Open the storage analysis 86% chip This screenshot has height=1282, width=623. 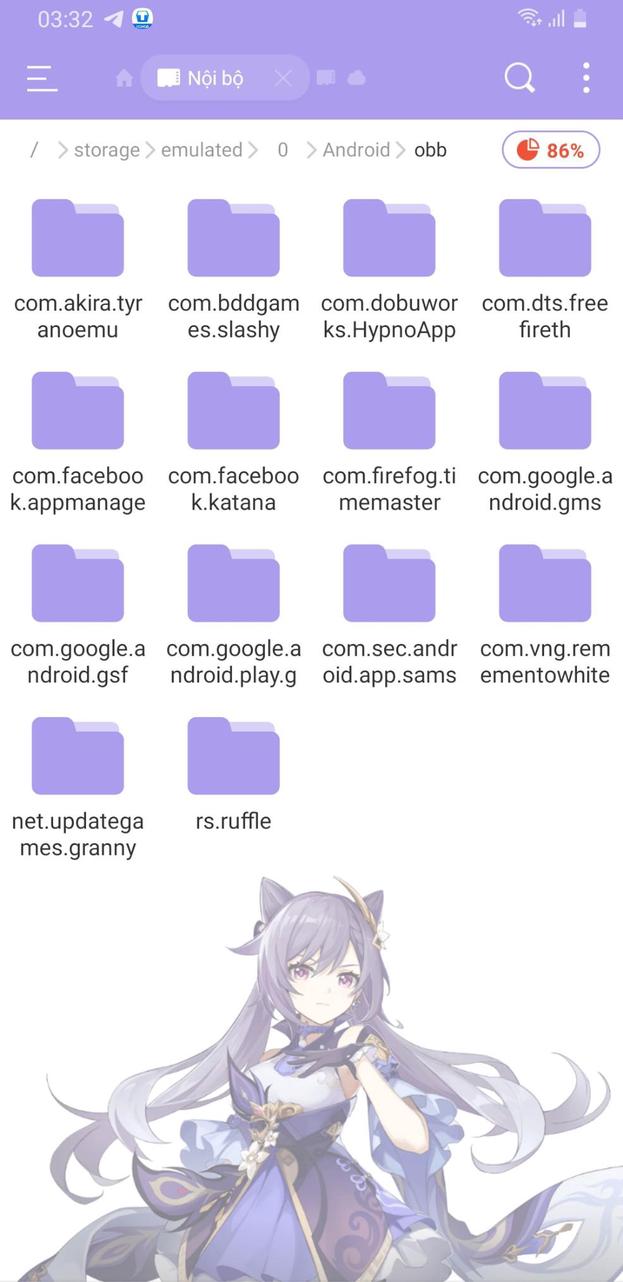[550, 150]
